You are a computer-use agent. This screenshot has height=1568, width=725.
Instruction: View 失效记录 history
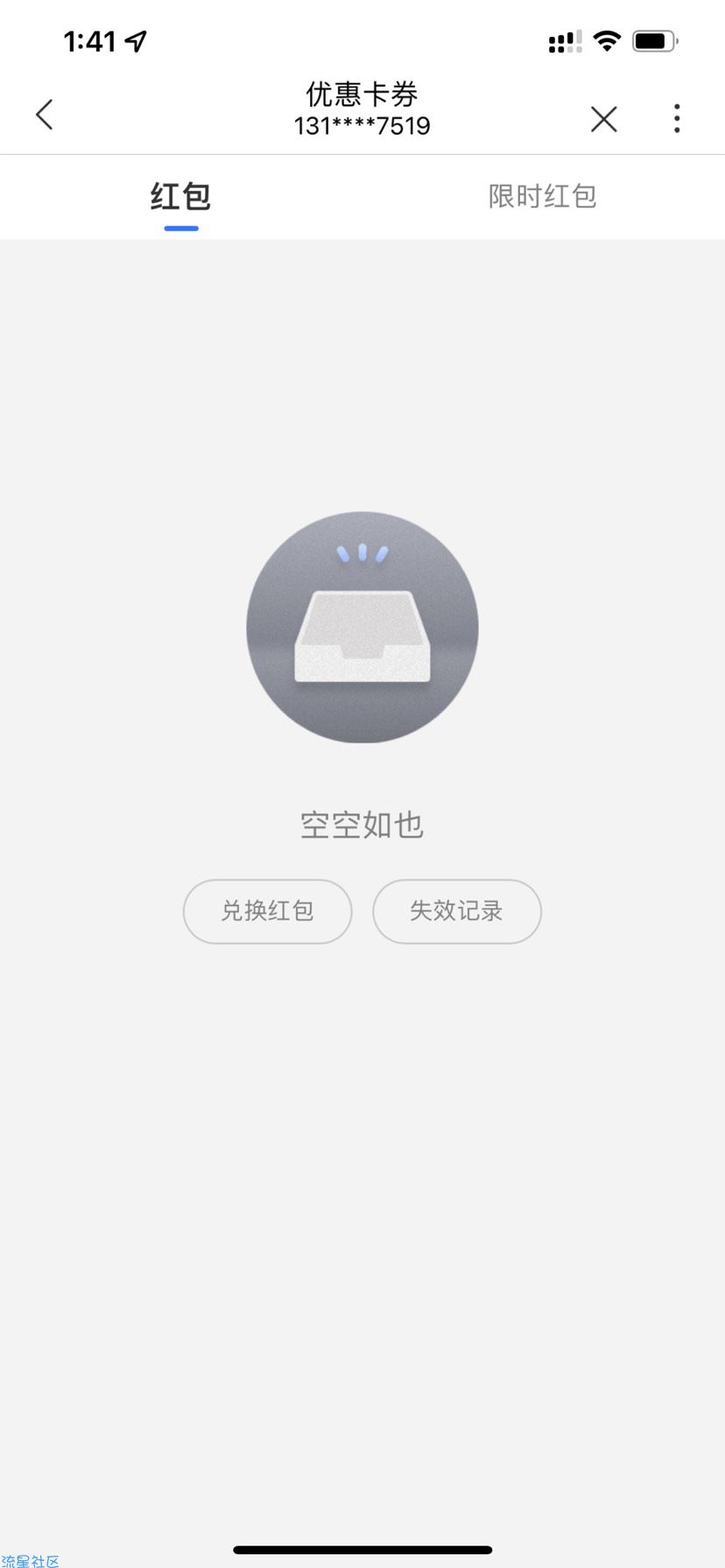(x=456, y=911)
